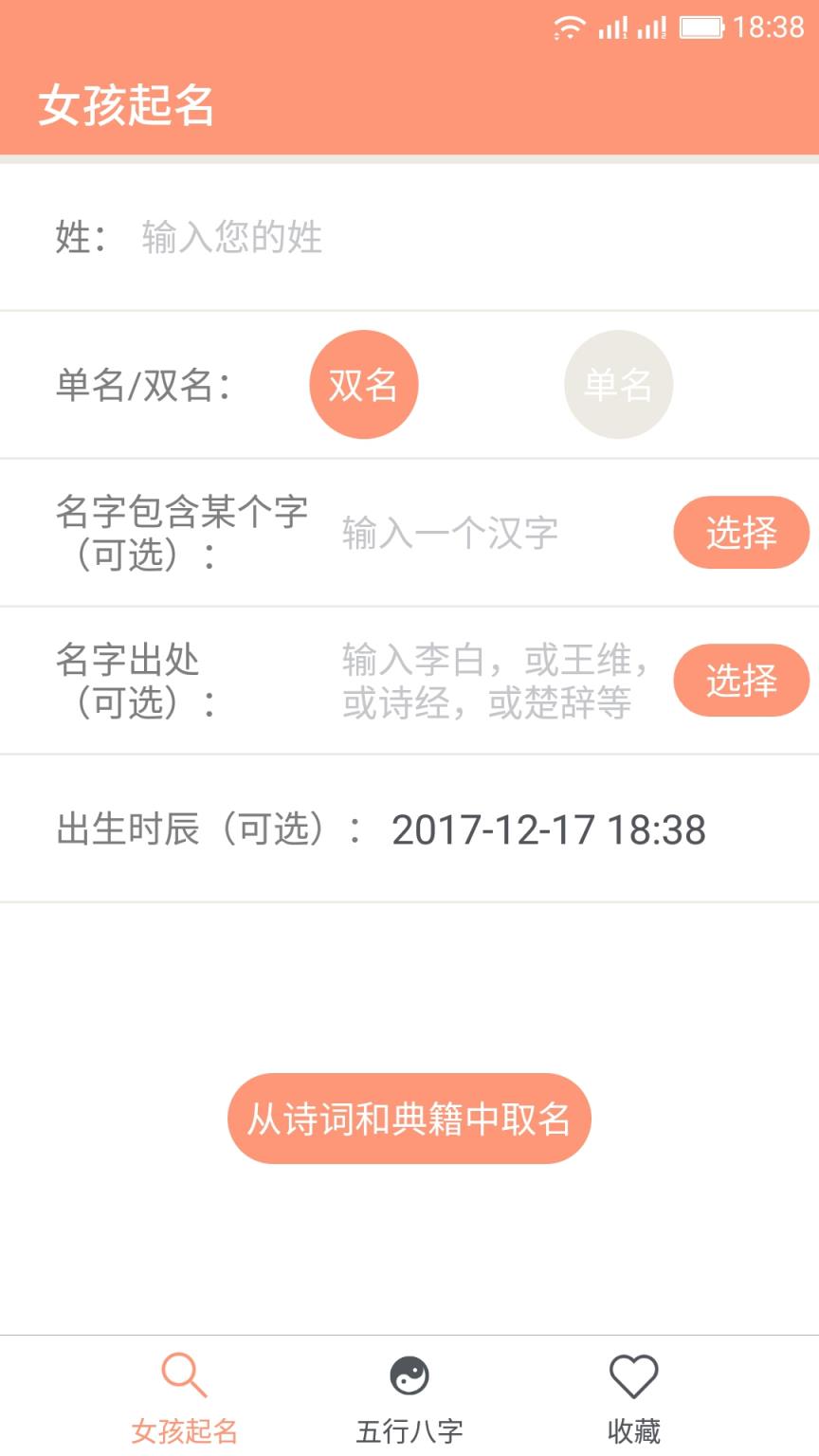Open the birth time picker showing 2017-12-17
Screen dimensions: 819x1456
[550, 828]
